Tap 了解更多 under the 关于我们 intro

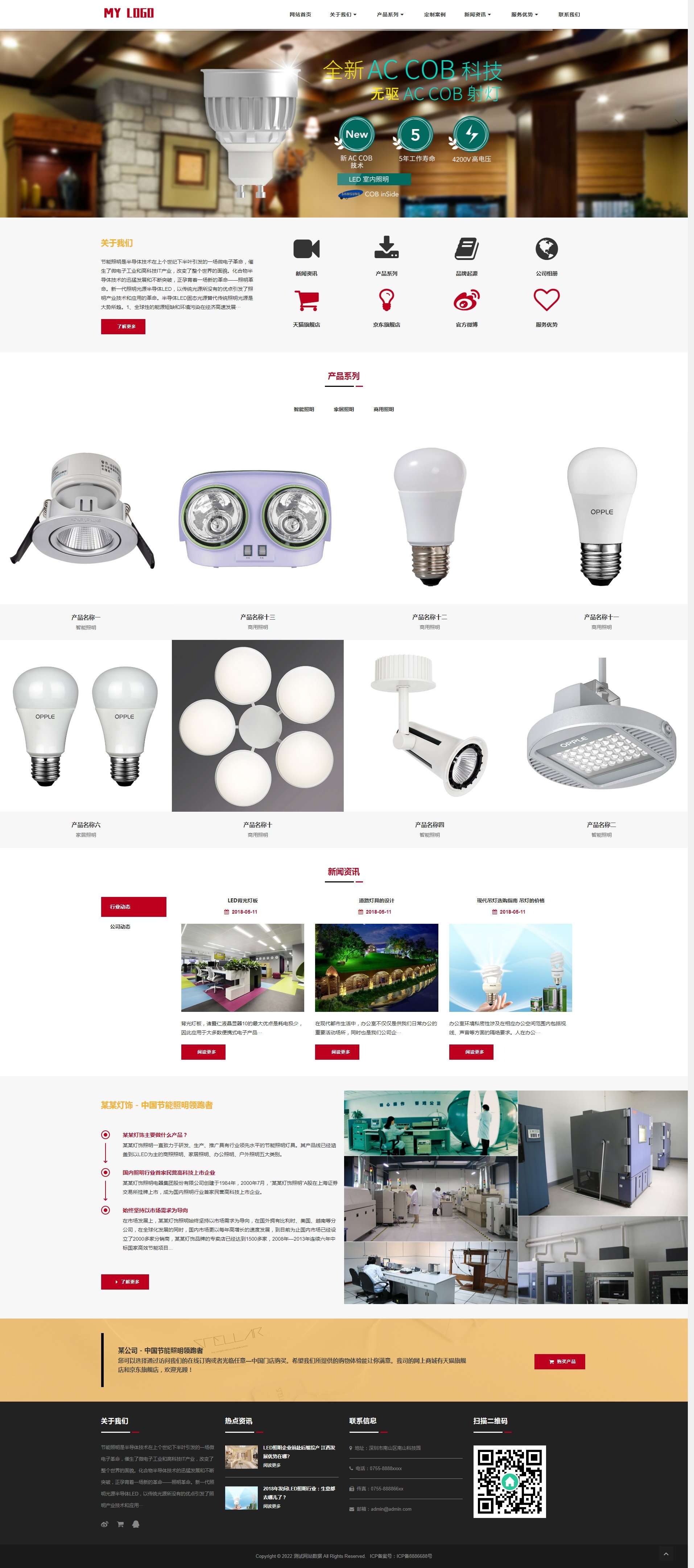(x=123, y=326)
